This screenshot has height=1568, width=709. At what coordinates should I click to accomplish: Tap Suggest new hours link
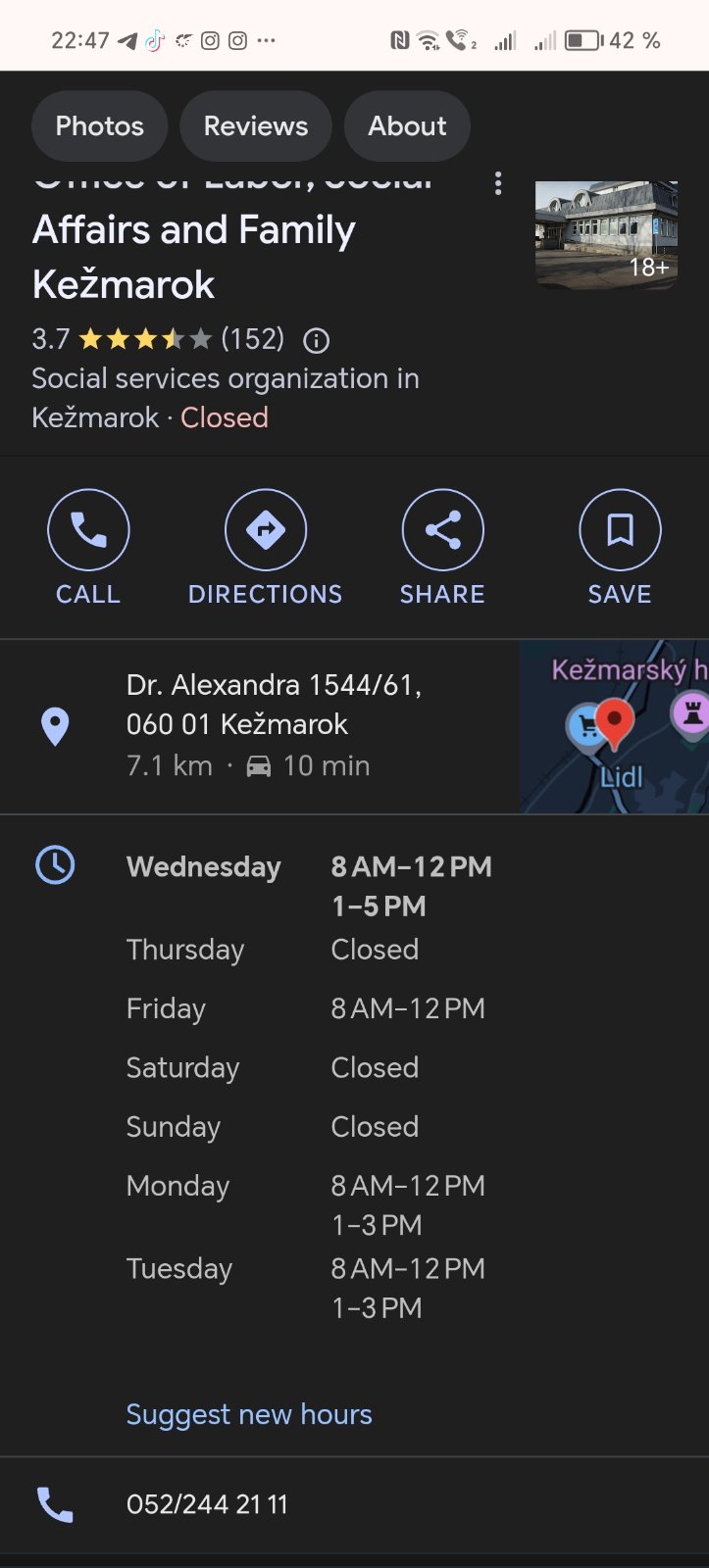249,1414
